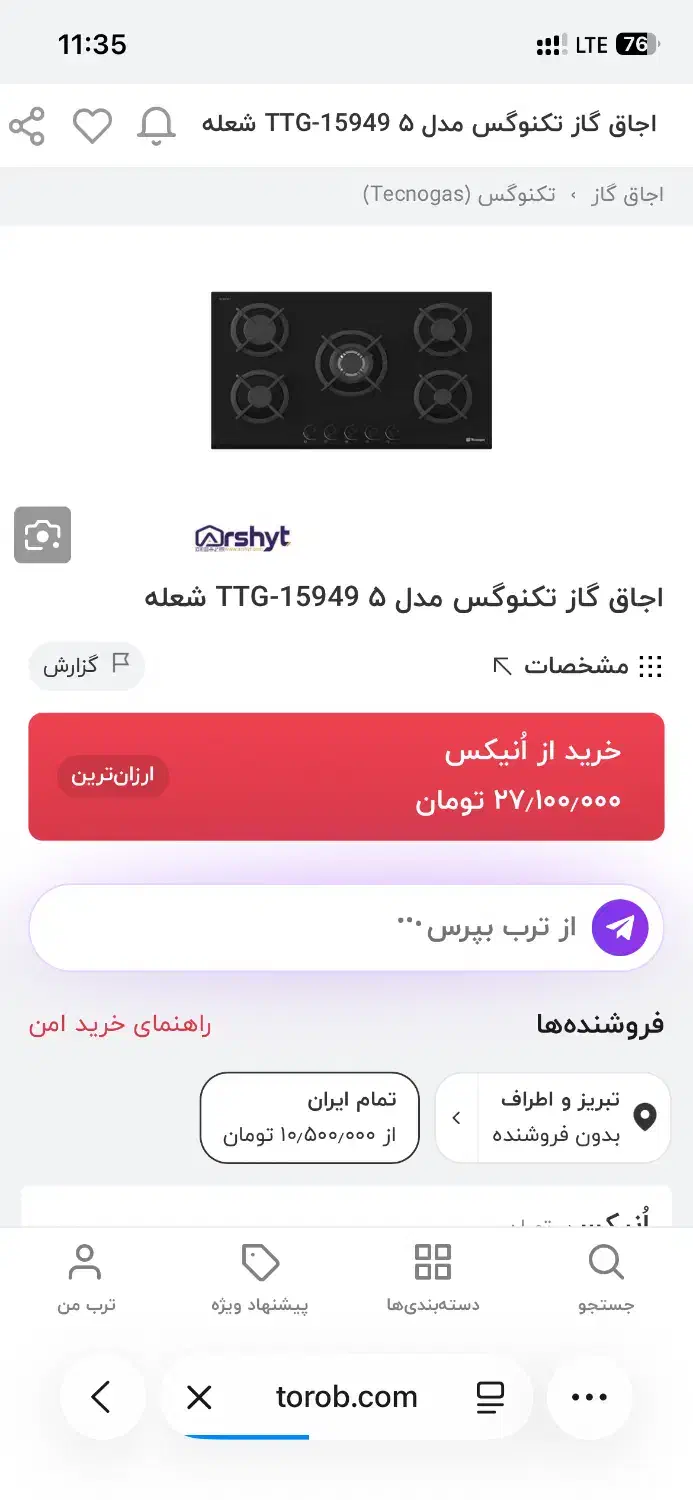The height and width of the screenshot is (1500, 693).
Task: Stop loading the torob.com page
Action: pos(200,1397)
